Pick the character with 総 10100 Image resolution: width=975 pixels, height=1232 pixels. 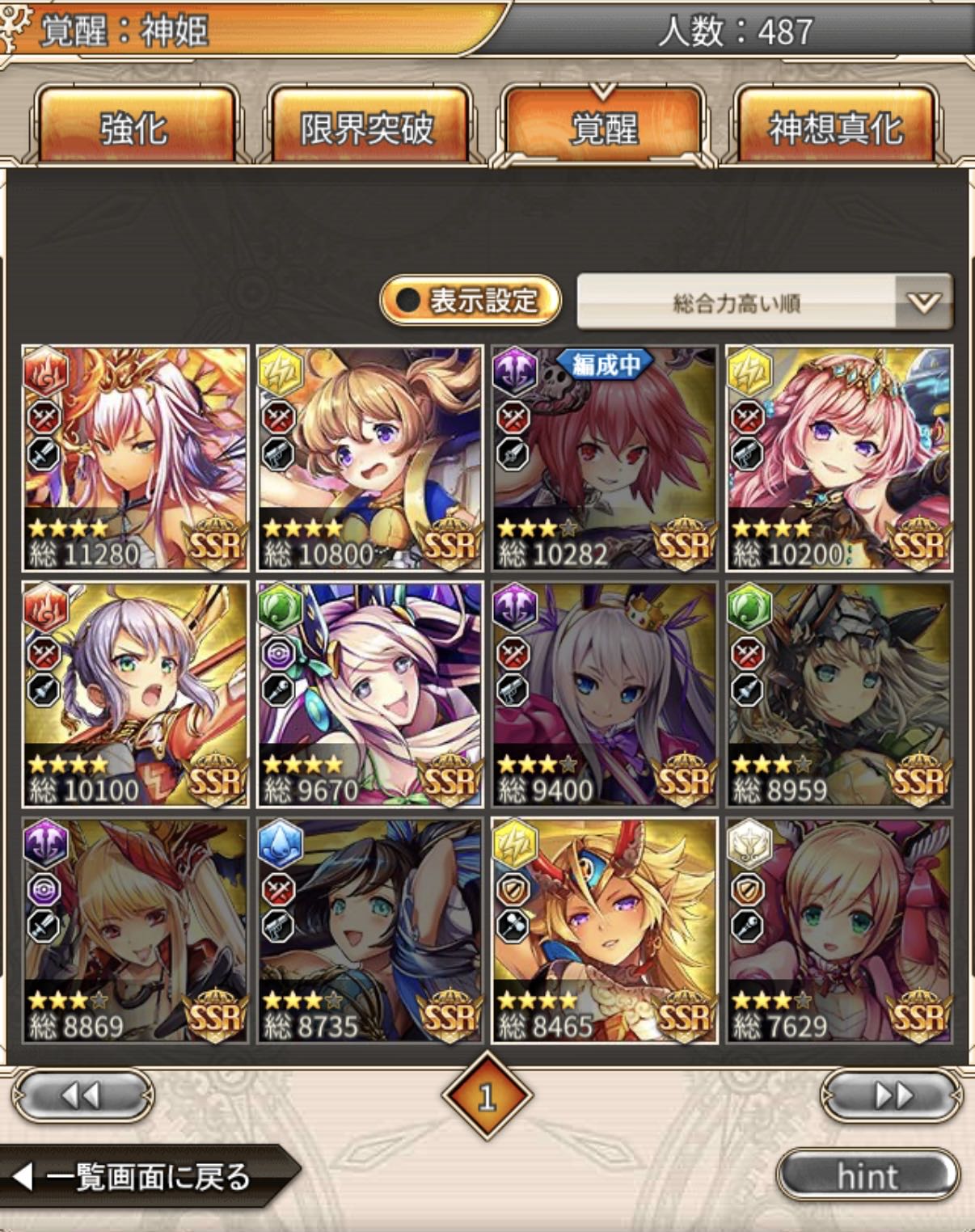[135, 694]
